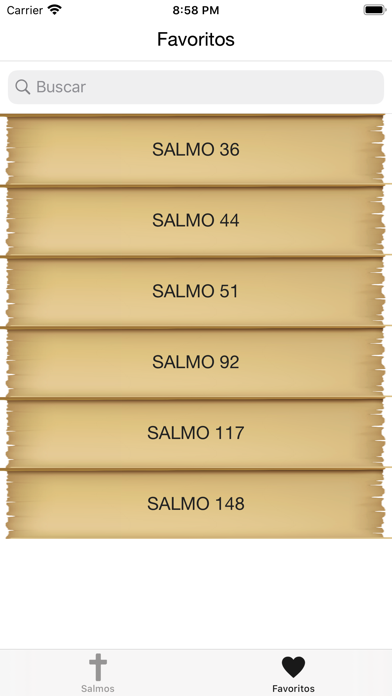Open SALMO 36

pos(196,150)
